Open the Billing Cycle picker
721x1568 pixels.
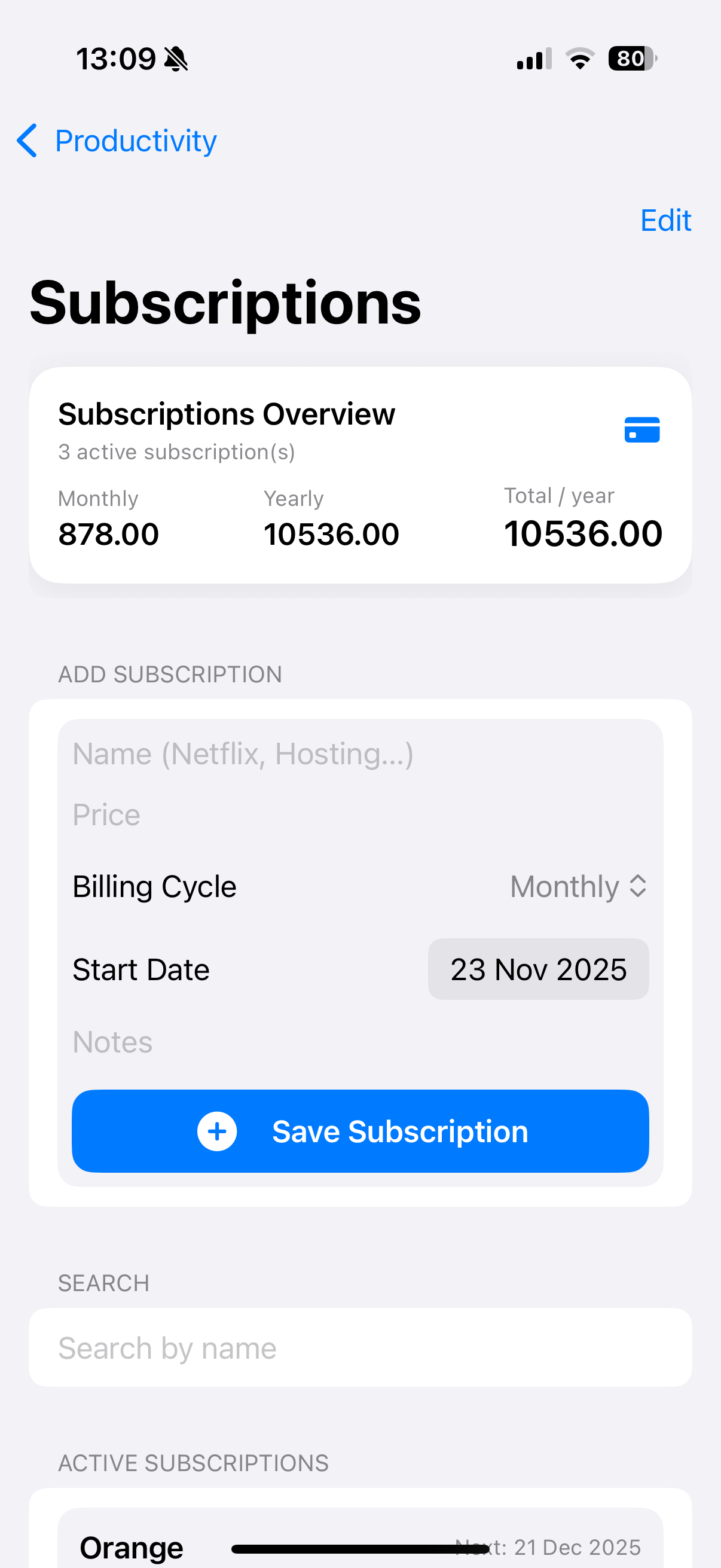coord(578,886)
